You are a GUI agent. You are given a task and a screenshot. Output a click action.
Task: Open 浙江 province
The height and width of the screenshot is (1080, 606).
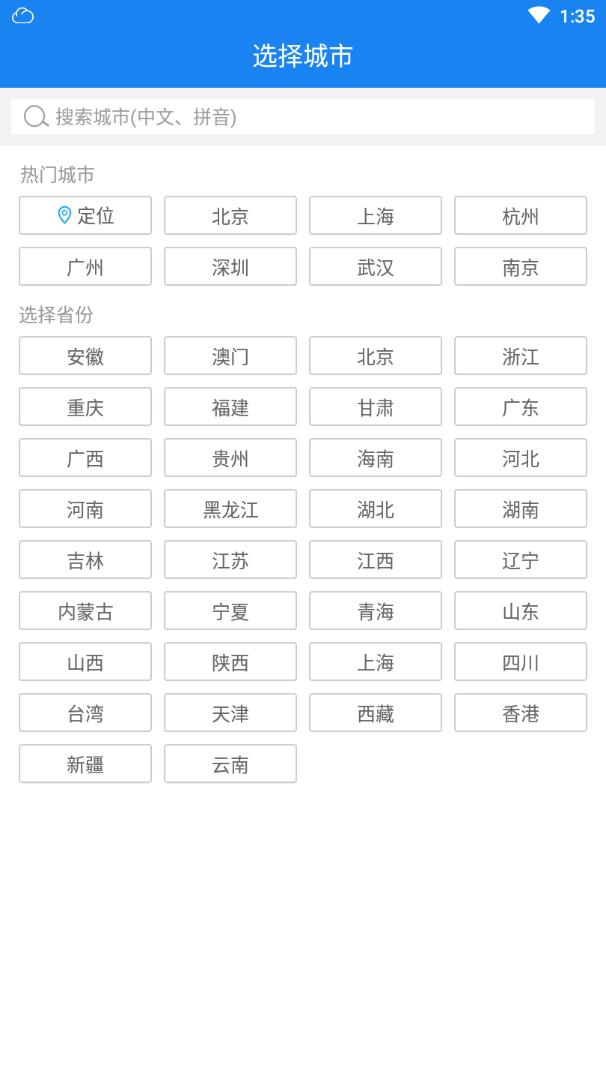coord(521,356)
